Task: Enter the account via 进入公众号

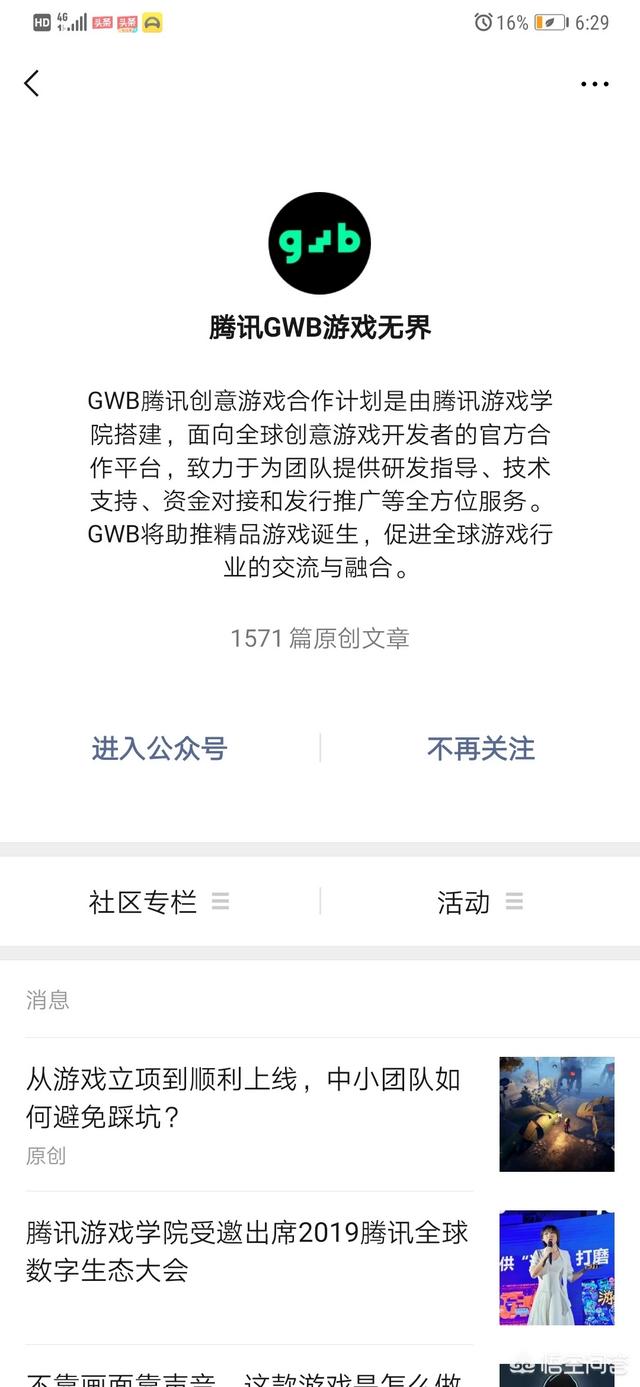Action: pos(160,748)
